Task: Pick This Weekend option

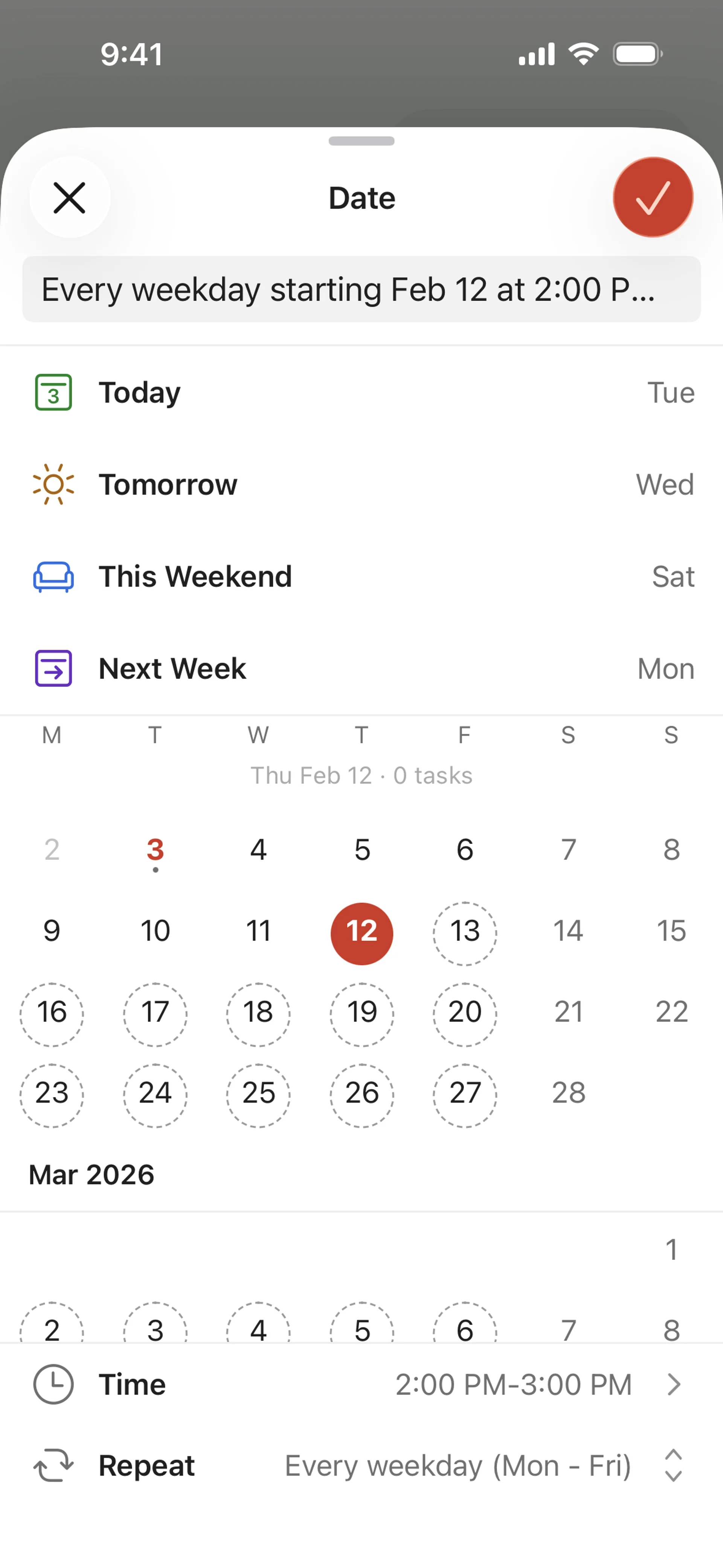Action: point(361,576)
